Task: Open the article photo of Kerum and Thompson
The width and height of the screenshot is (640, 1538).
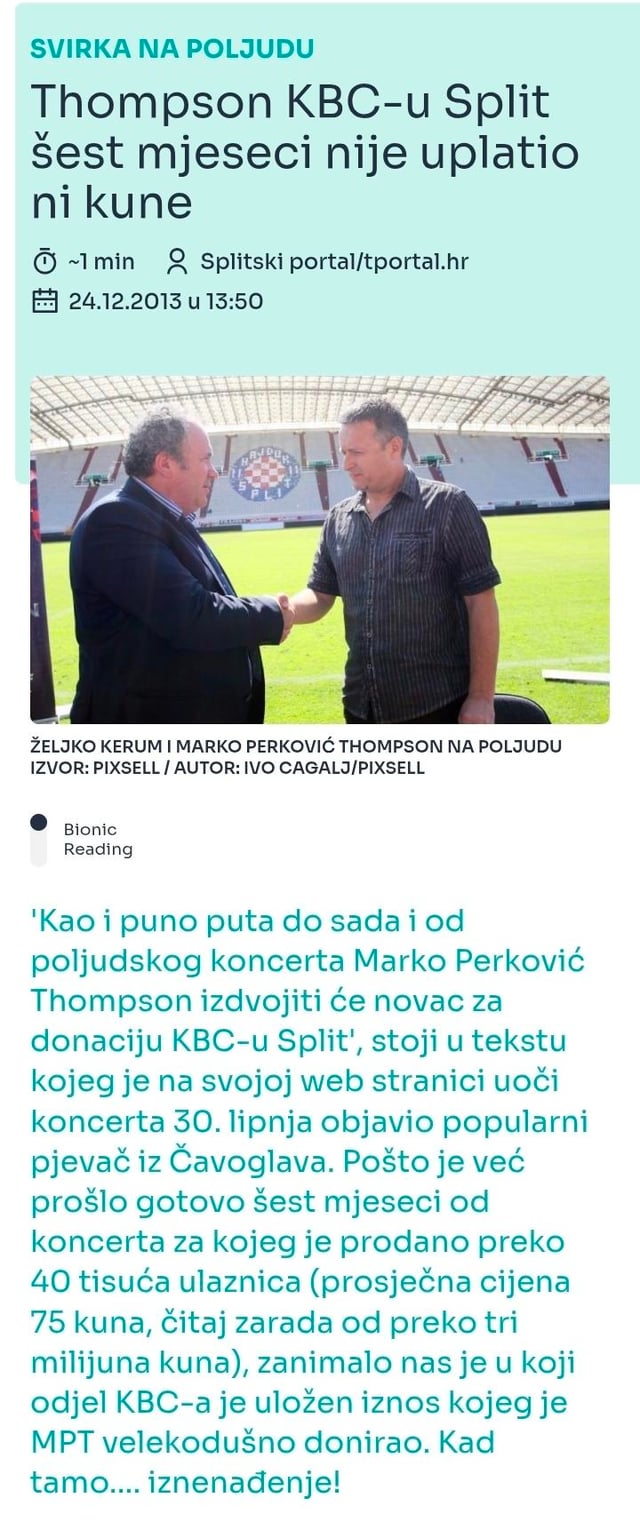Action: pos(320,549)
